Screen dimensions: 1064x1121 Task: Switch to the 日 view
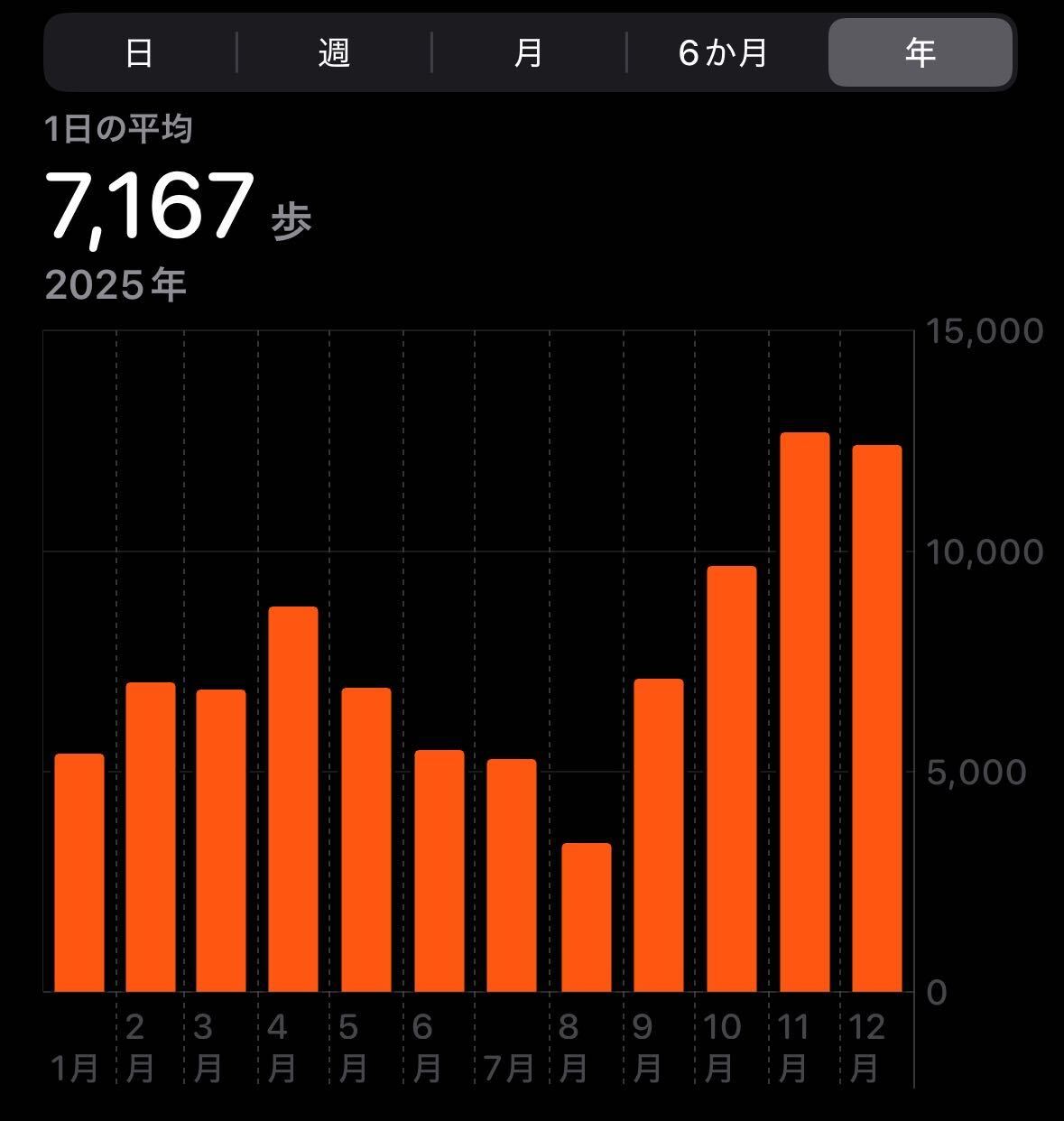pyautogui.click(x=139, y=53)
